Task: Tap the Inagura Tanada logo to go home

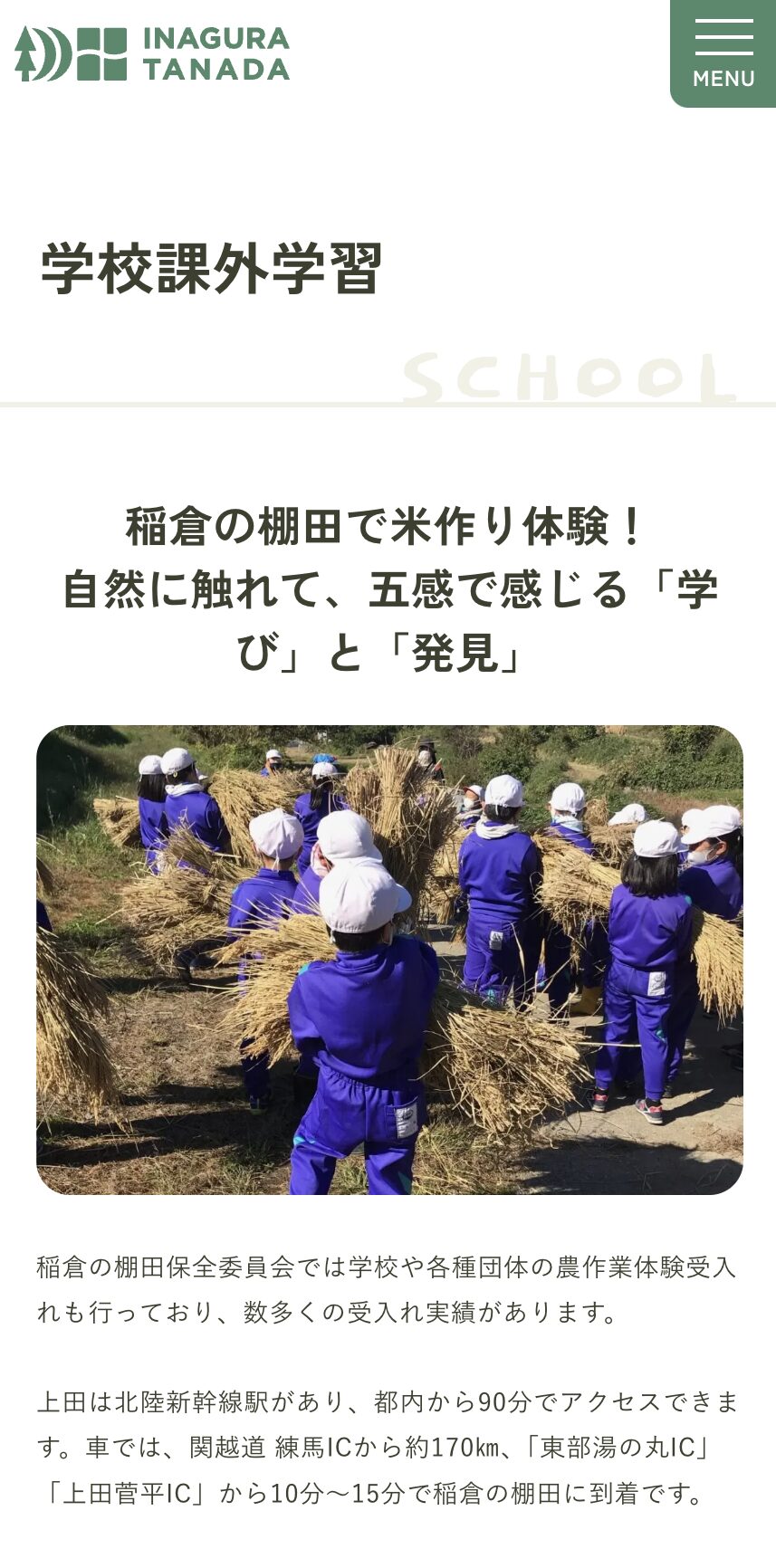Action: [152, 54]
